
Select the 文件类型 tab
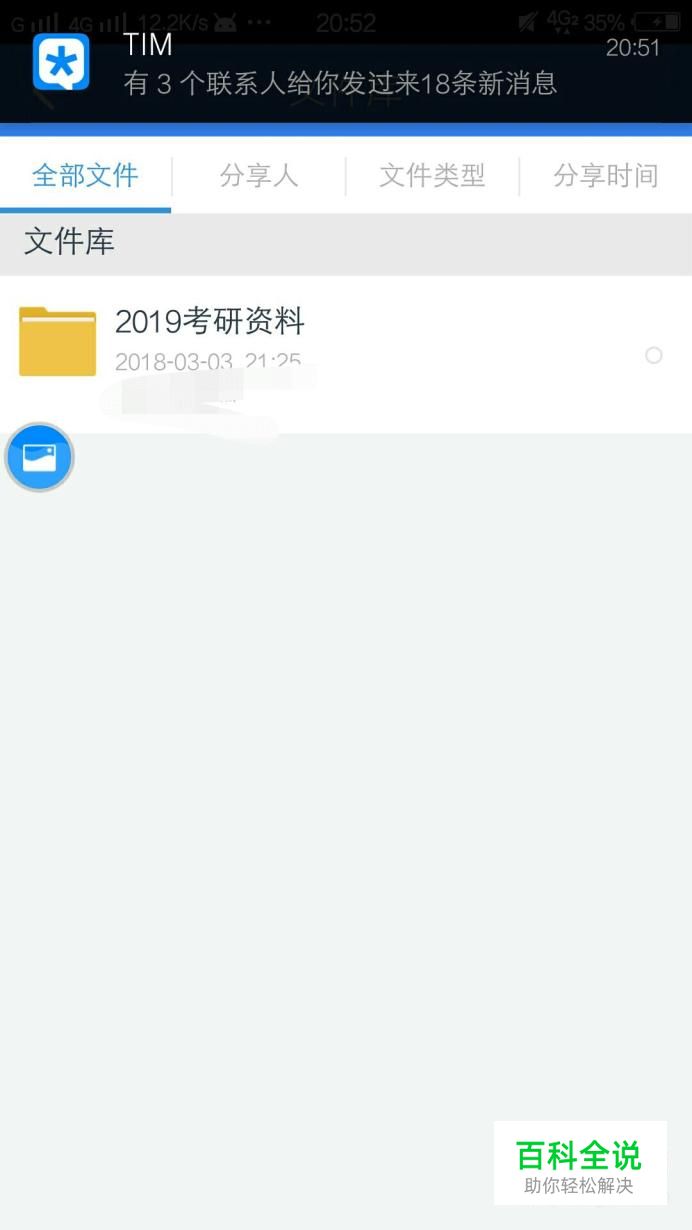[x=432, y=176]
